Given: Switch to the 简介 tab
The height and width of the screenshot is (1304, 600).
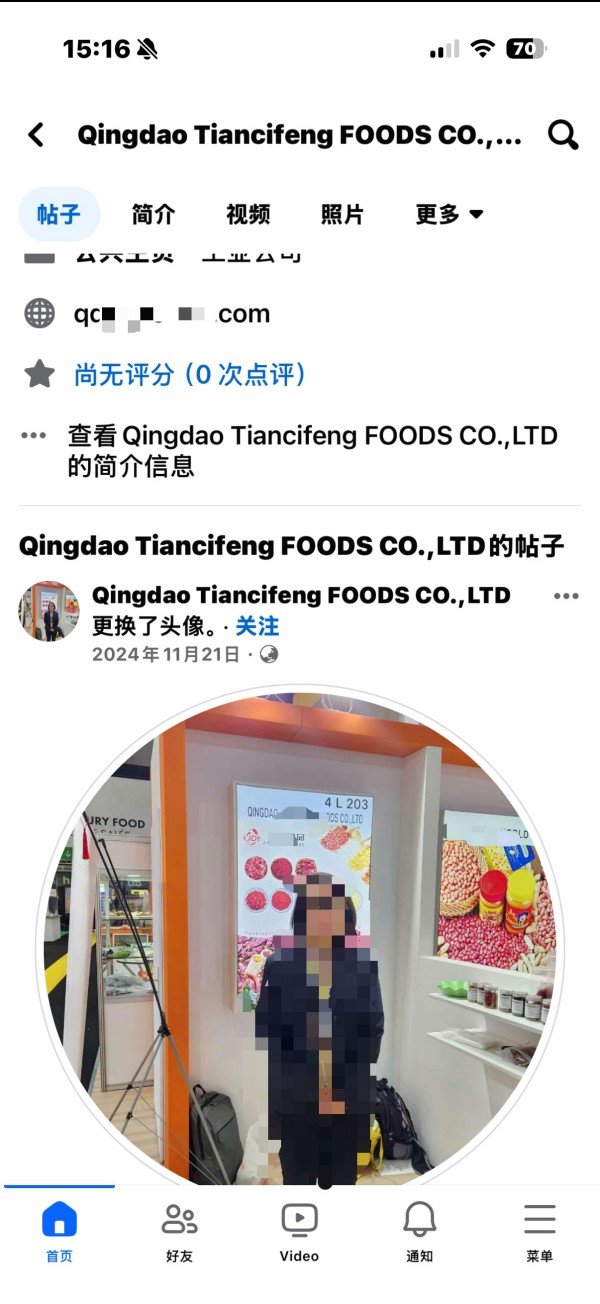Looking at the screenshot, I should point(153,214).
